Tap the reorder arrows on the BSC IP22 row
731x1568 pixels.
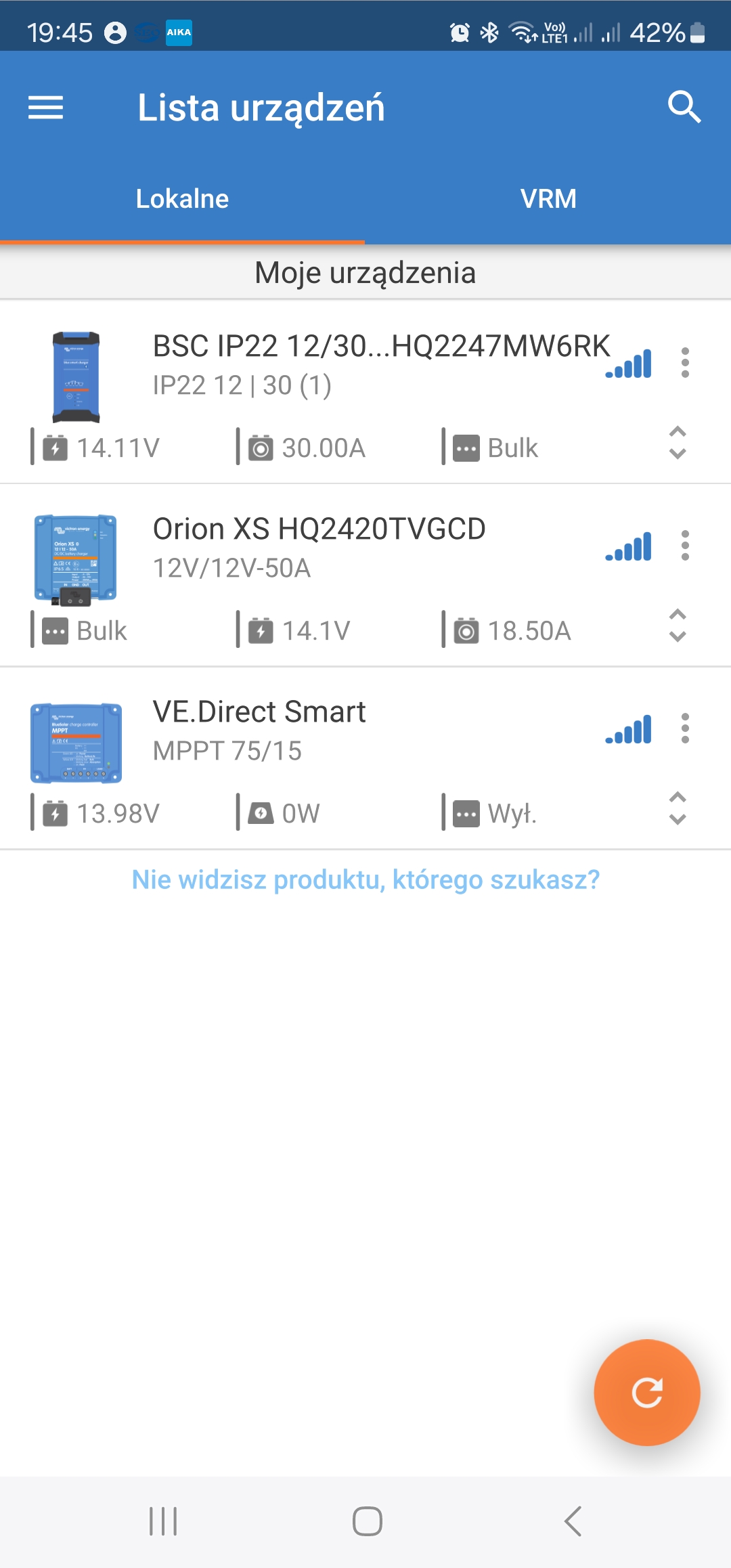point(678,443)
